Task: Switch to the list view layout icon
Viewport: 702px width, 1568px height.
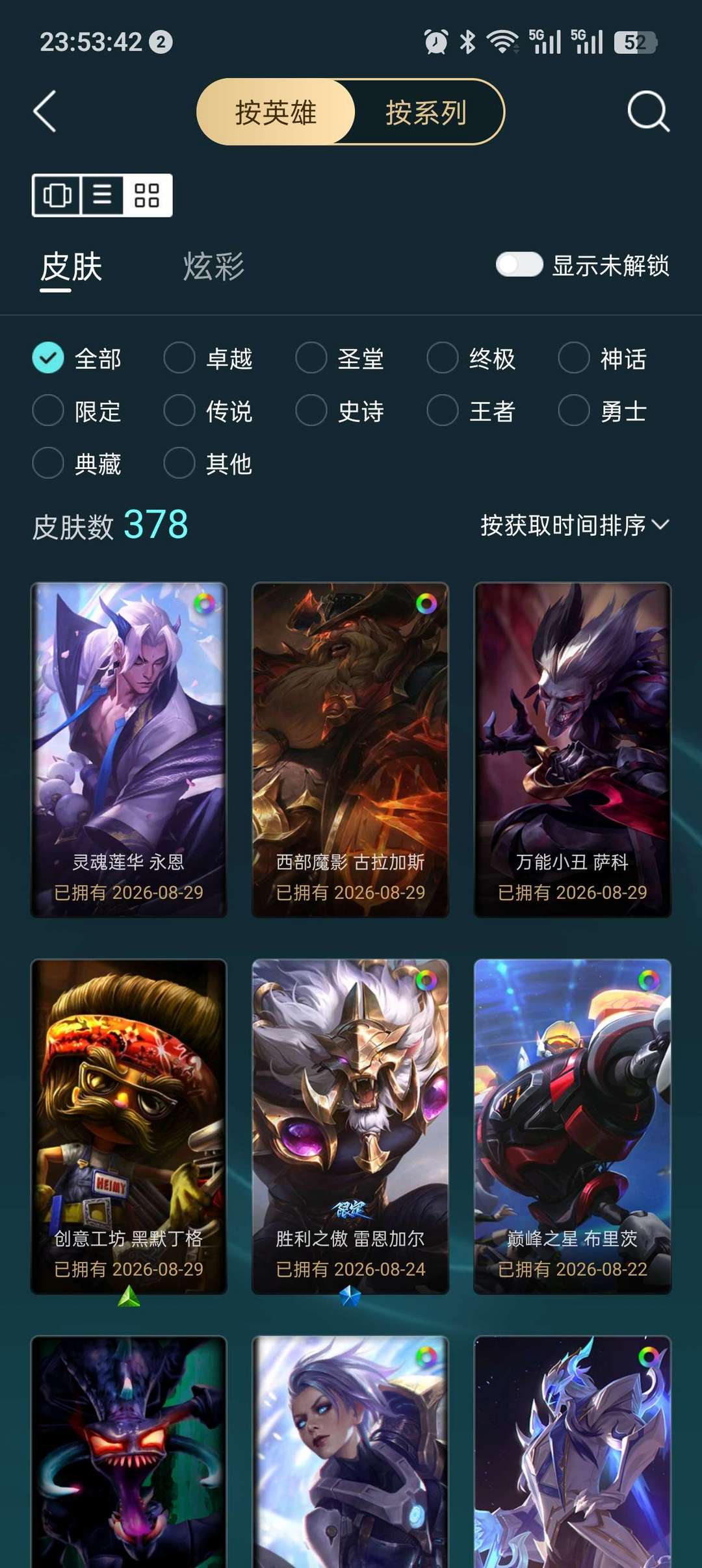Action: coord(102,195)
